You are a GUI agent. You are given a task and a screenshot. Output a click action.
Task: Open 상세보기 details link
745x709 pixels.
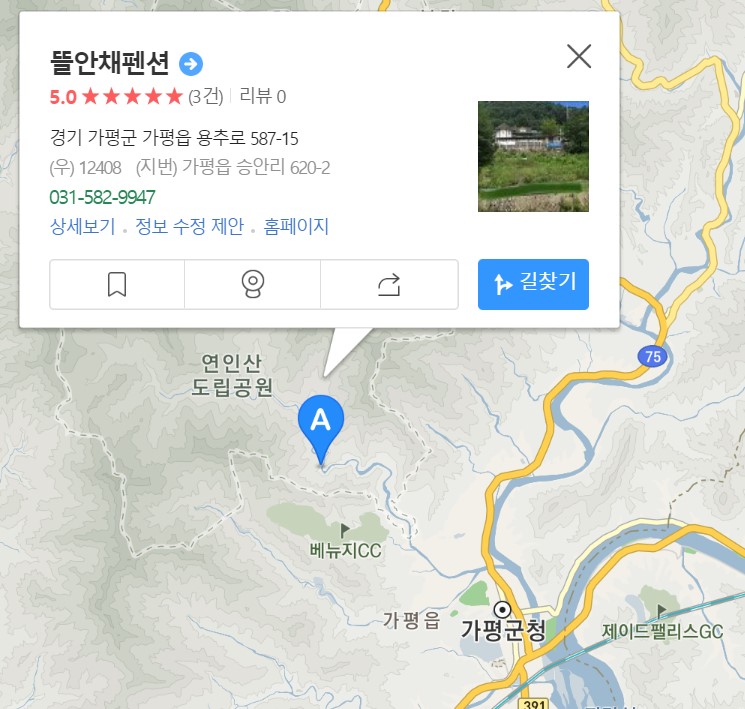[x=82, y=227]
